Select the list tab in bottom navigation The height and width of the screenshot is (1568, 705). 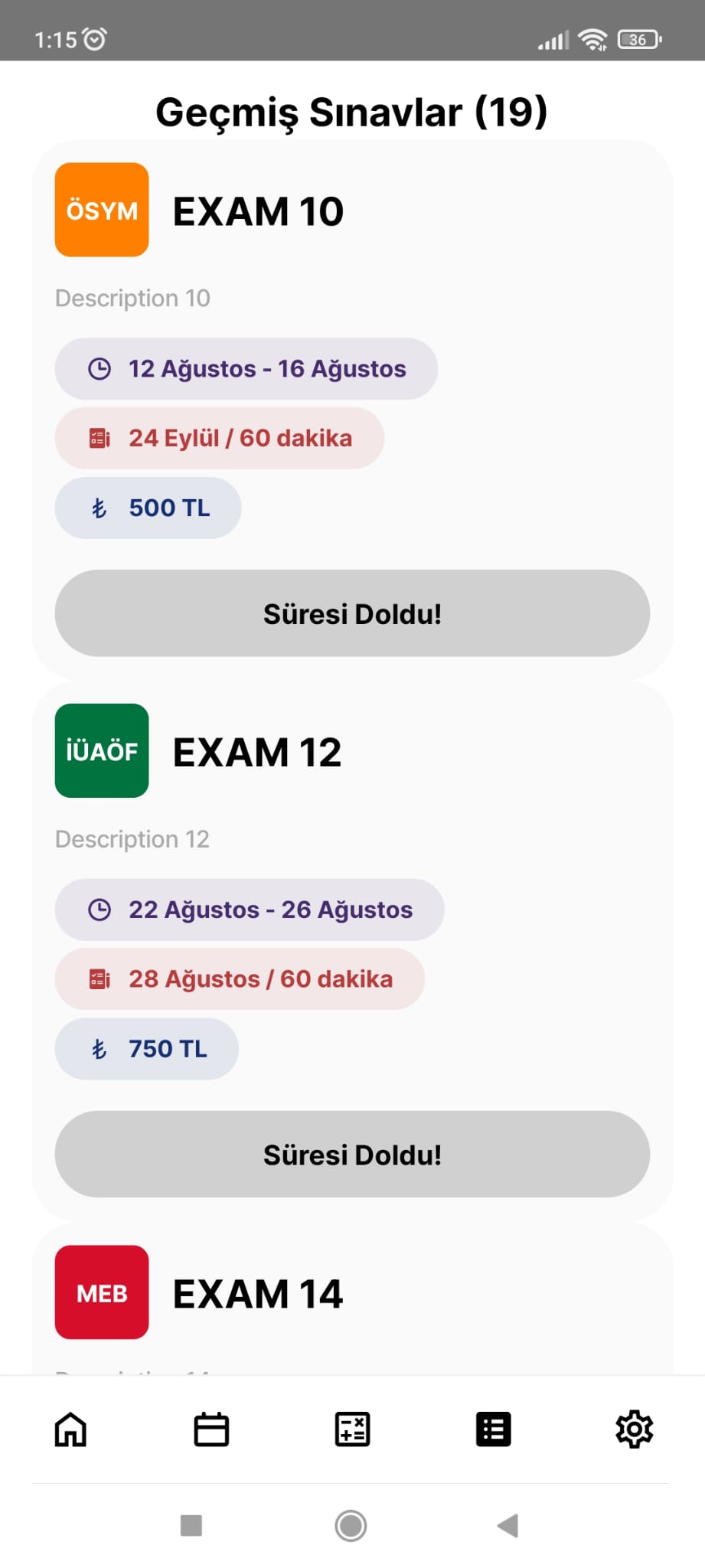pyautogui.click(x=494, y=1429)
